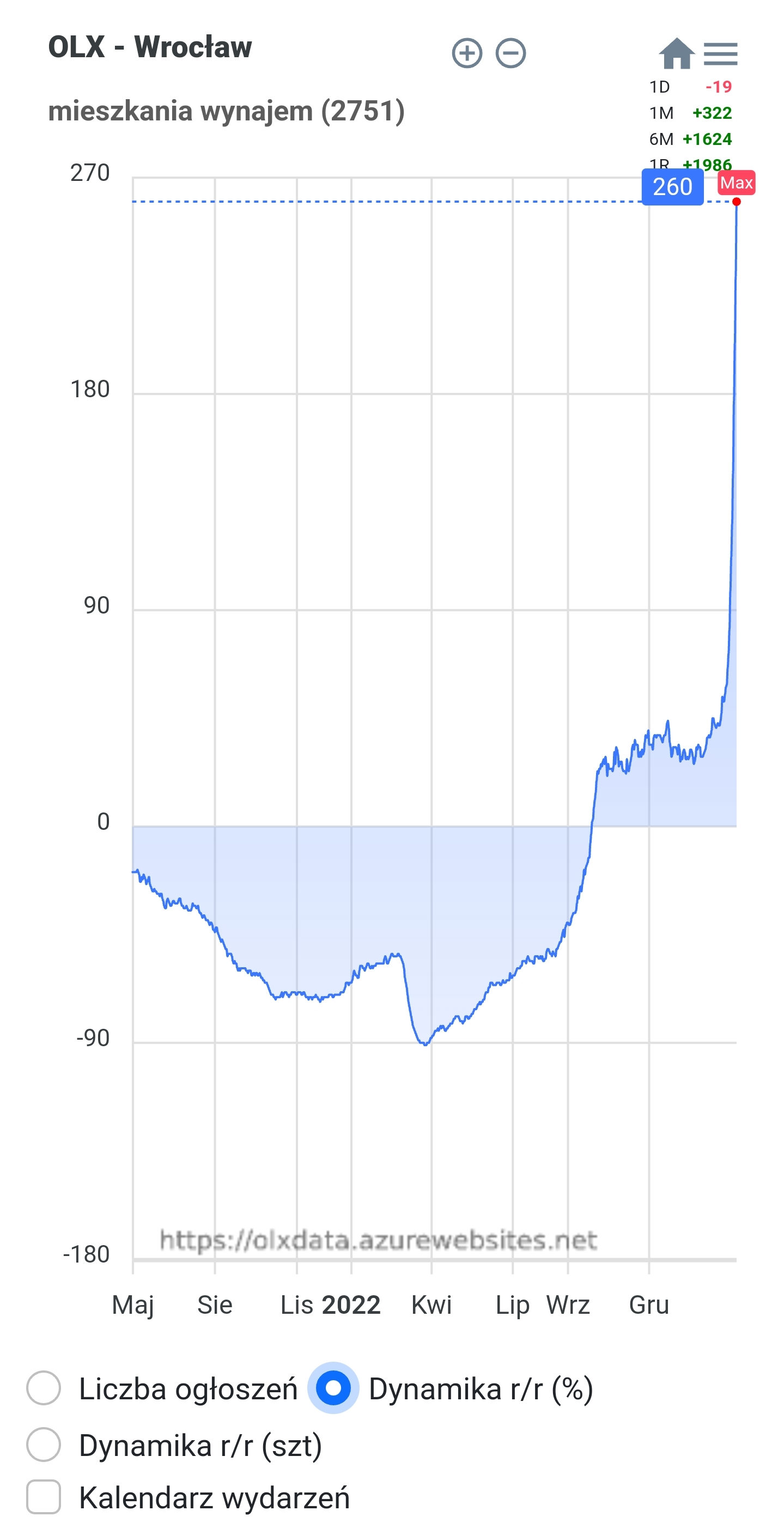Zoom in on the chart
Viewport: 784px width, 1535px height.
pos(466,53)
